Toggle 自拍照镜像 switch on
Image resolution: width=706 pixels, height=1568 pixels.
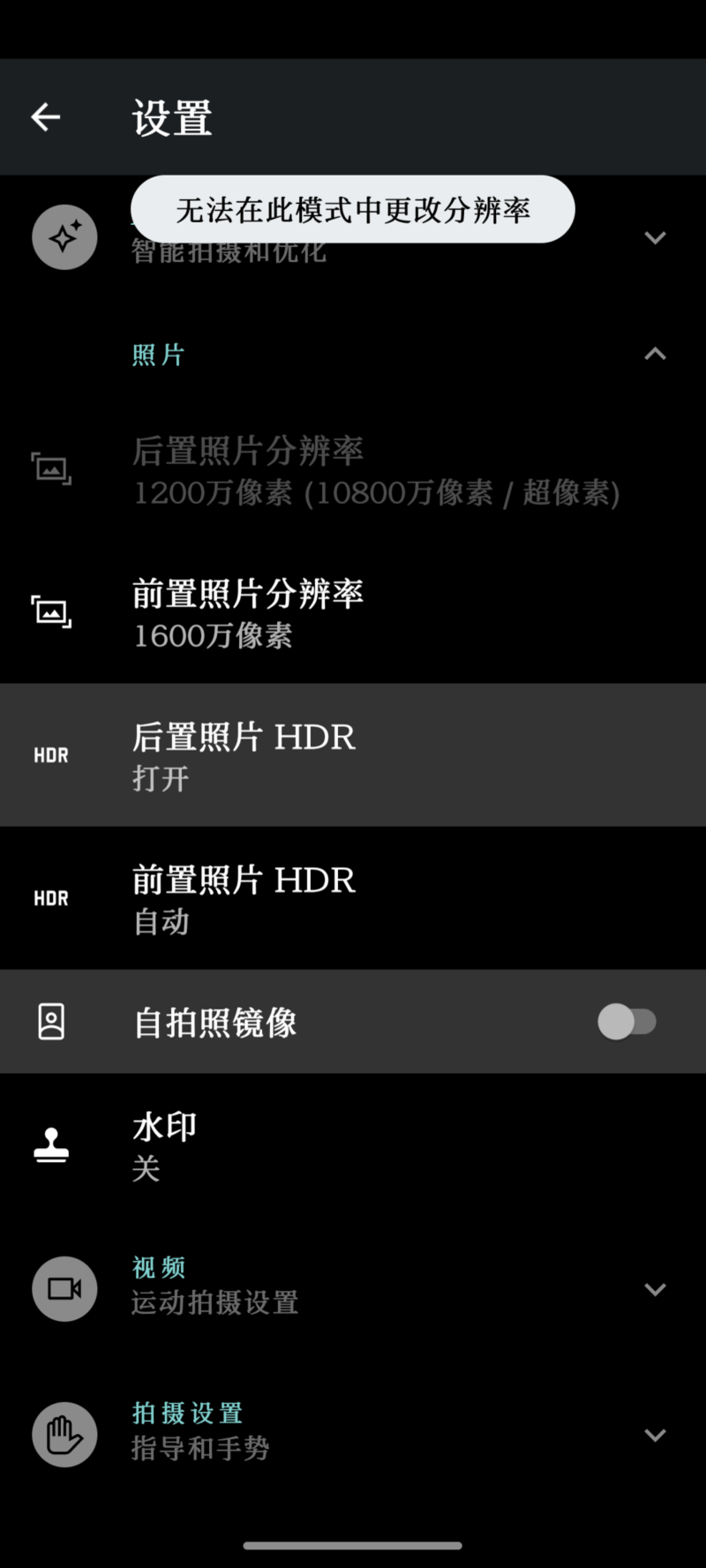pyautogui.click(x=627, y=1022)
